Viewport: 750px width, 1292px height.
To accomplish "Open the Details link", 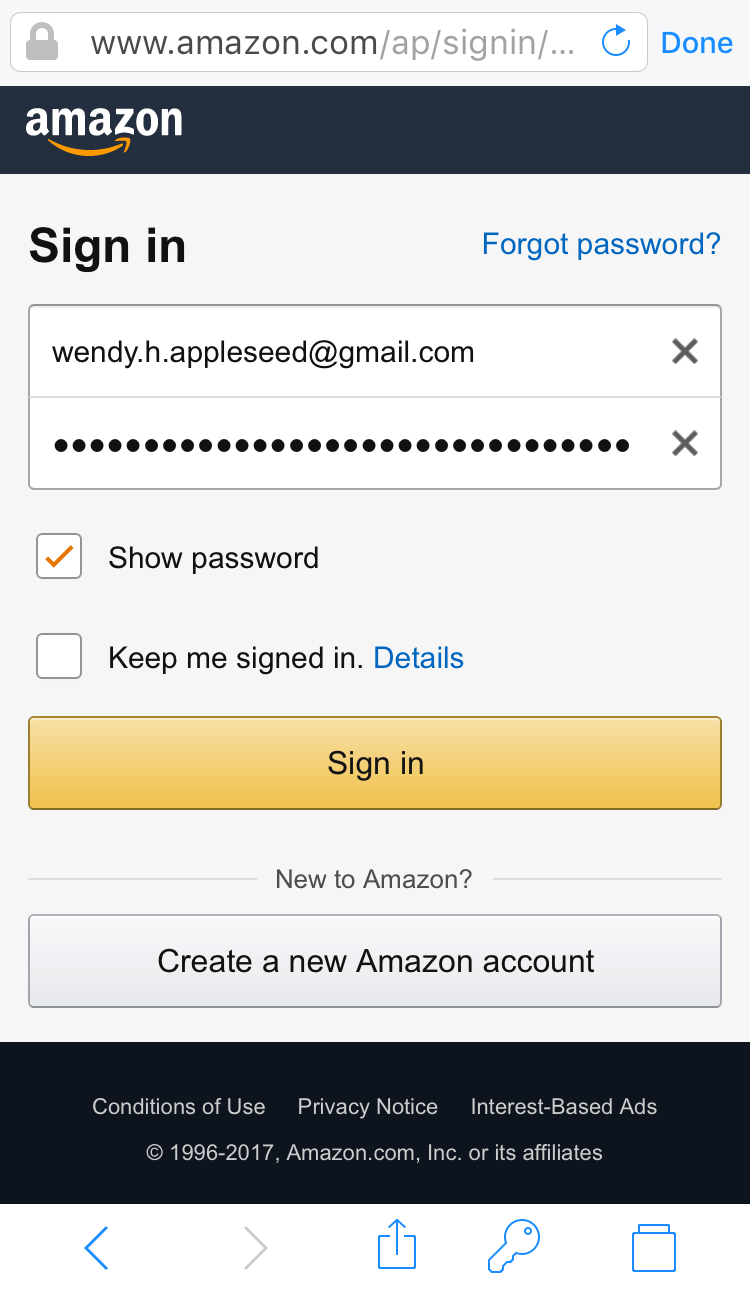I will click(x=418, y=658).
